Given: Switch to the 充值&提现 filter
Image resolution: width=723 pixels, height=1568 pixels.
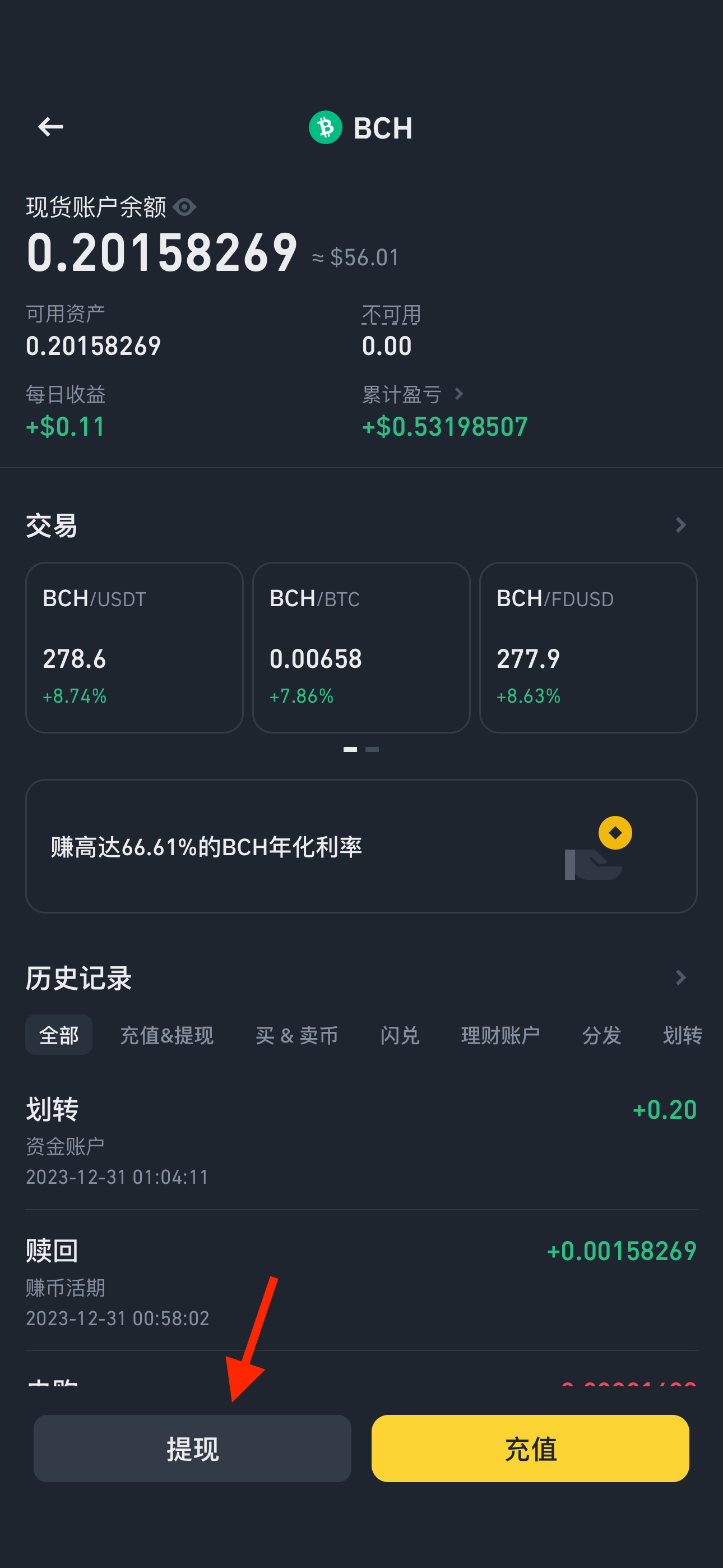Looking at the screenshot, I should point(167,1035).
